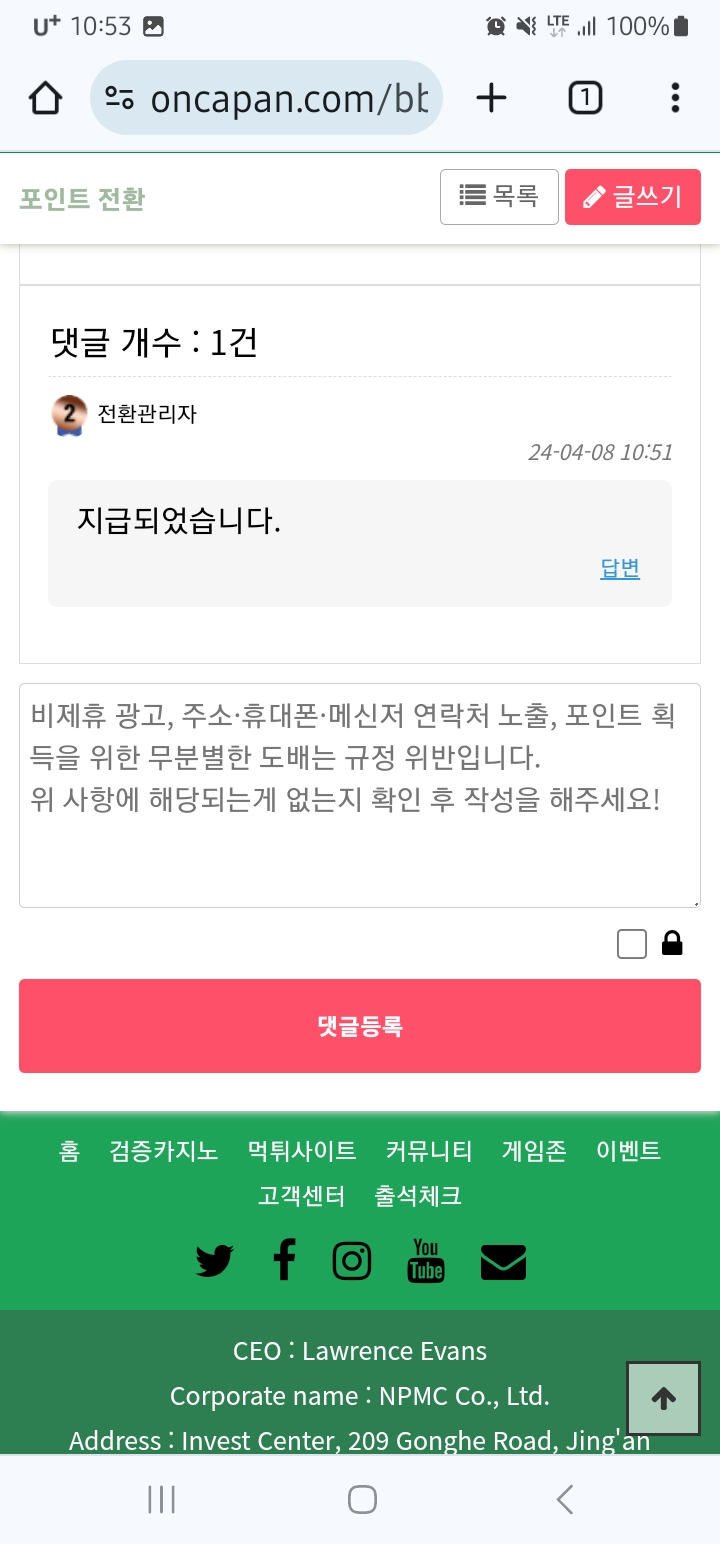Open the 출석체크 page
The image size is (720, 1544).
click(418, 1196)
